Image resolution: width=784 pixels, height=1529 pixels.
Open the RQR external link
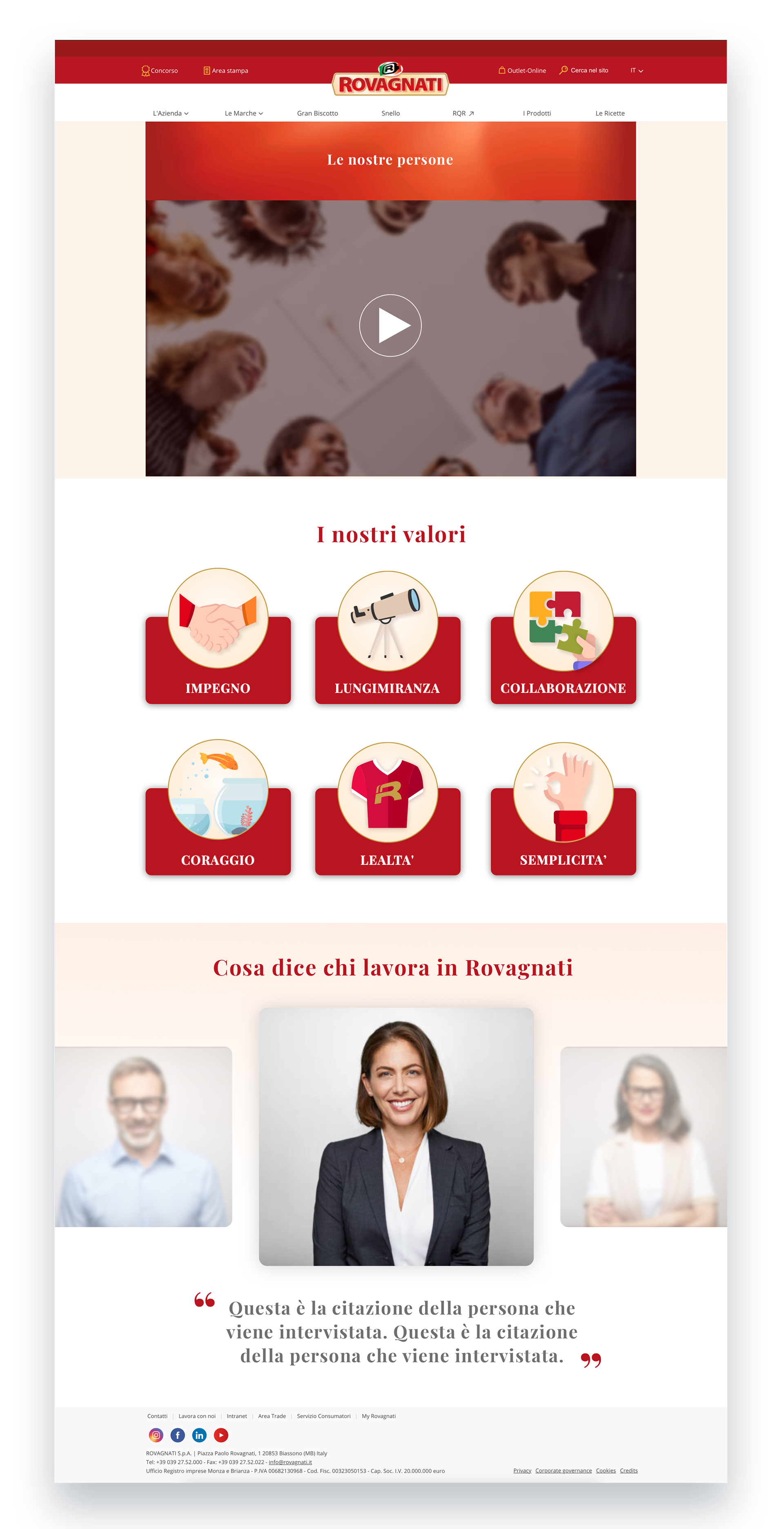tap(463, 114)
